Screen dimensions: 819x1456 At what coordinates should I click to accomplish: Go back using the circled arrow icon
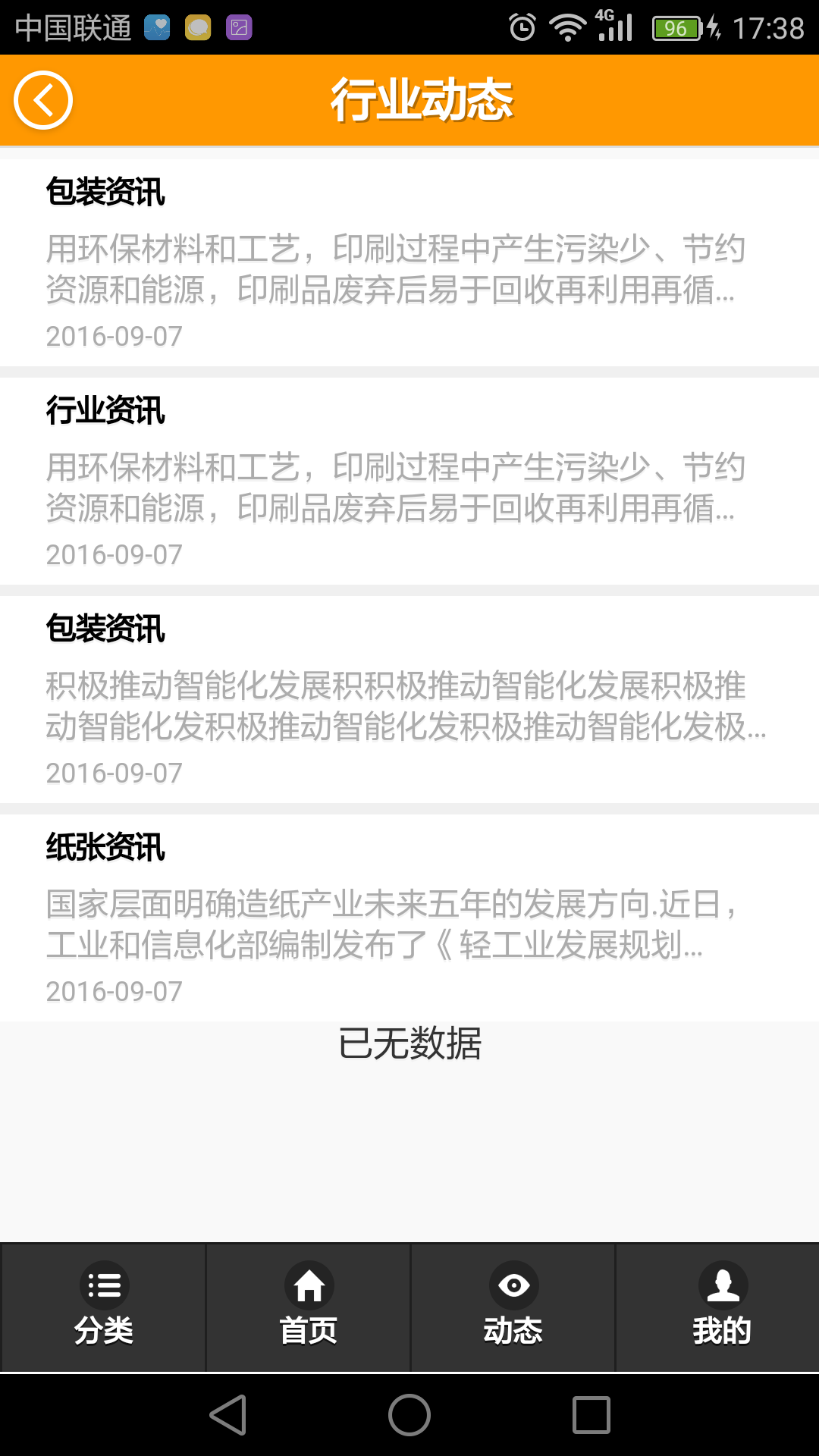coord(43,100)
